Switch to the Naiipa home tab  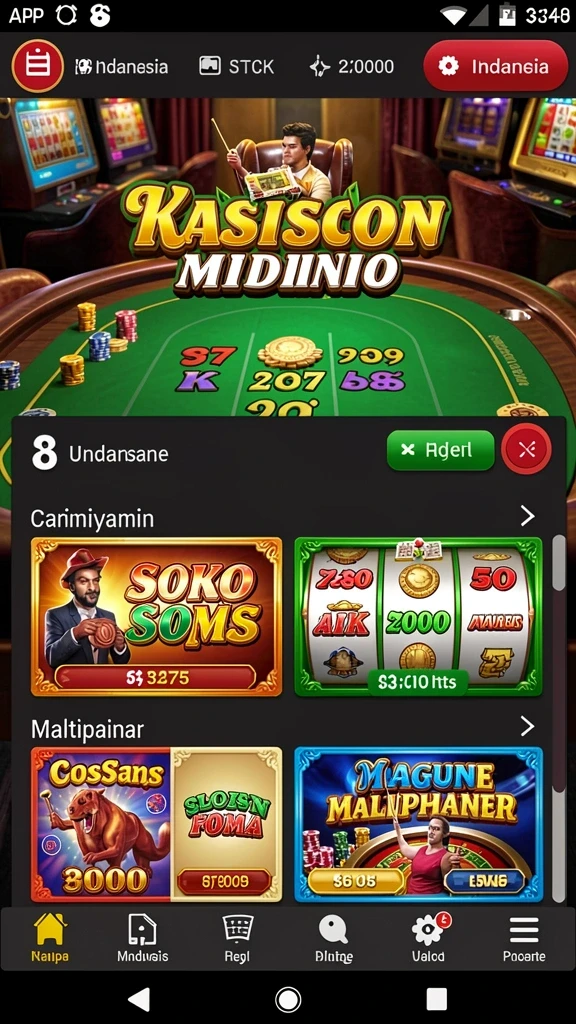(x=50, y=938)
